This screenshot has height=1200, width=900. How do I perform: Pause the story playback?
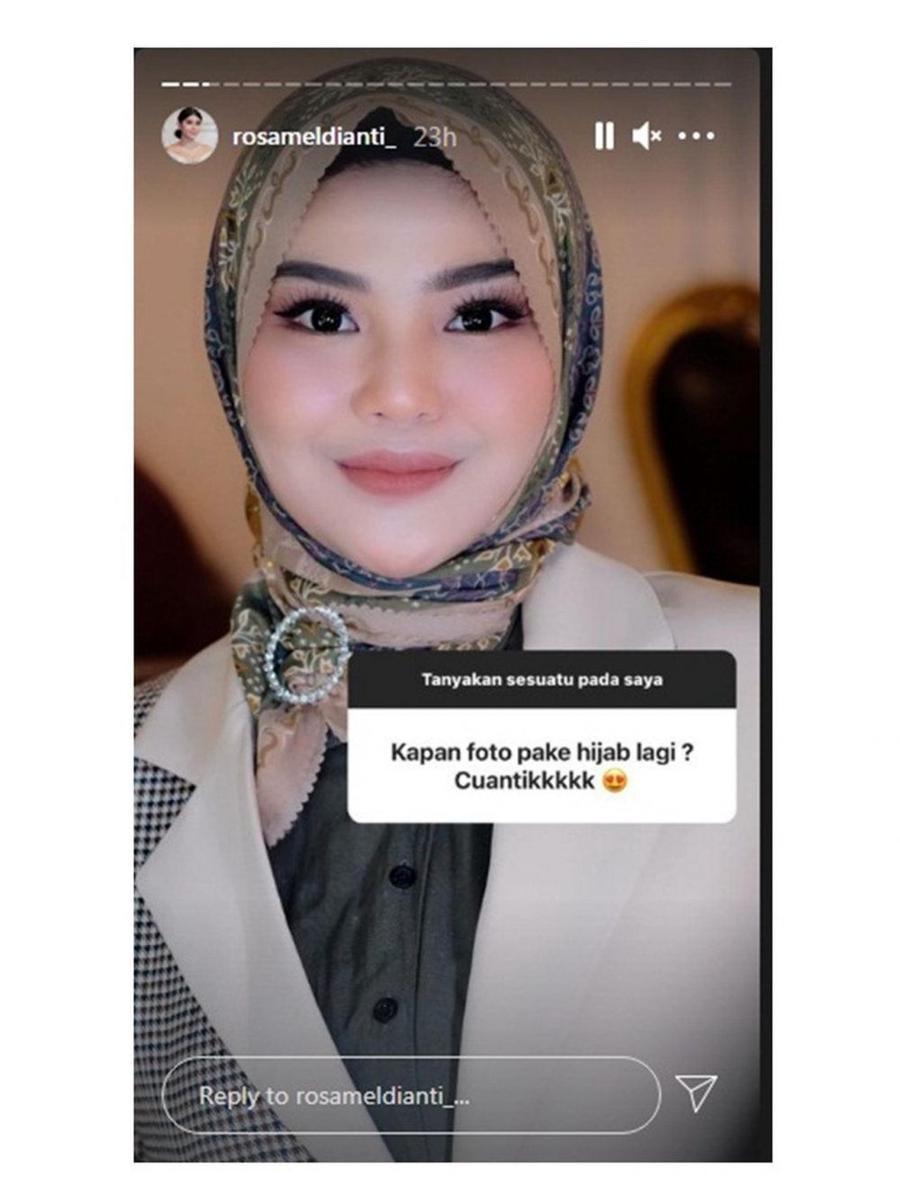coord(604,136)
